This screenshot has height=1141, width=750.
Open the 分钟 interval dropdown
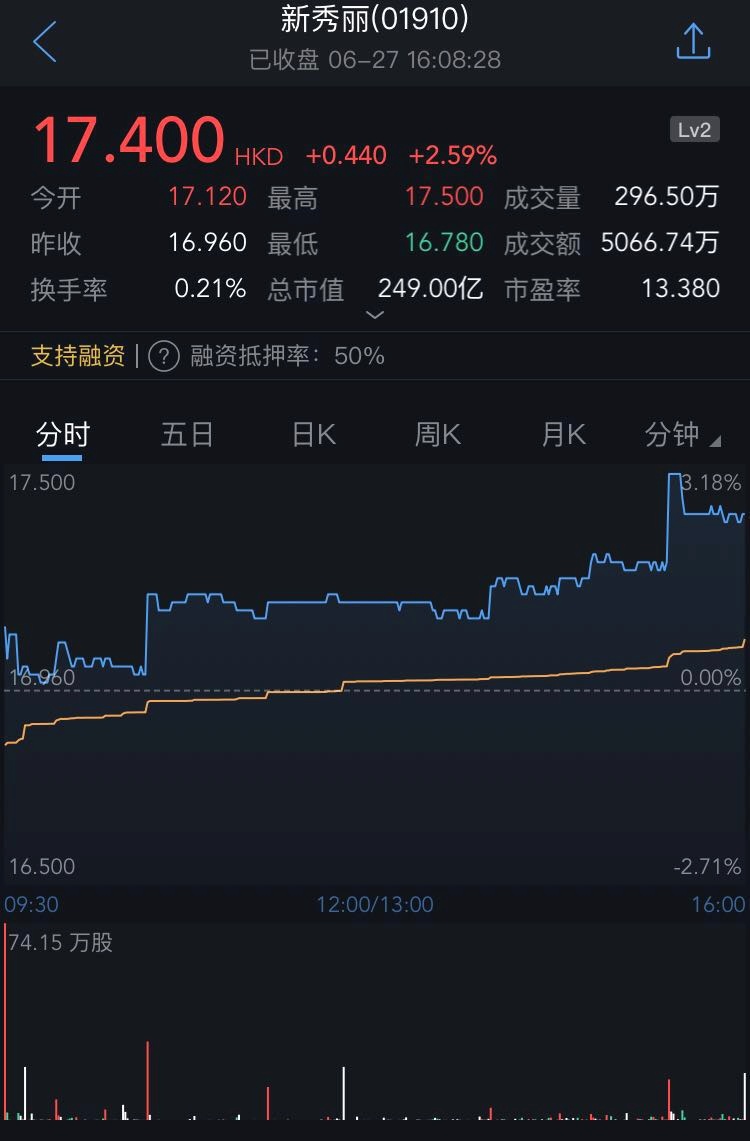(682, 435)
